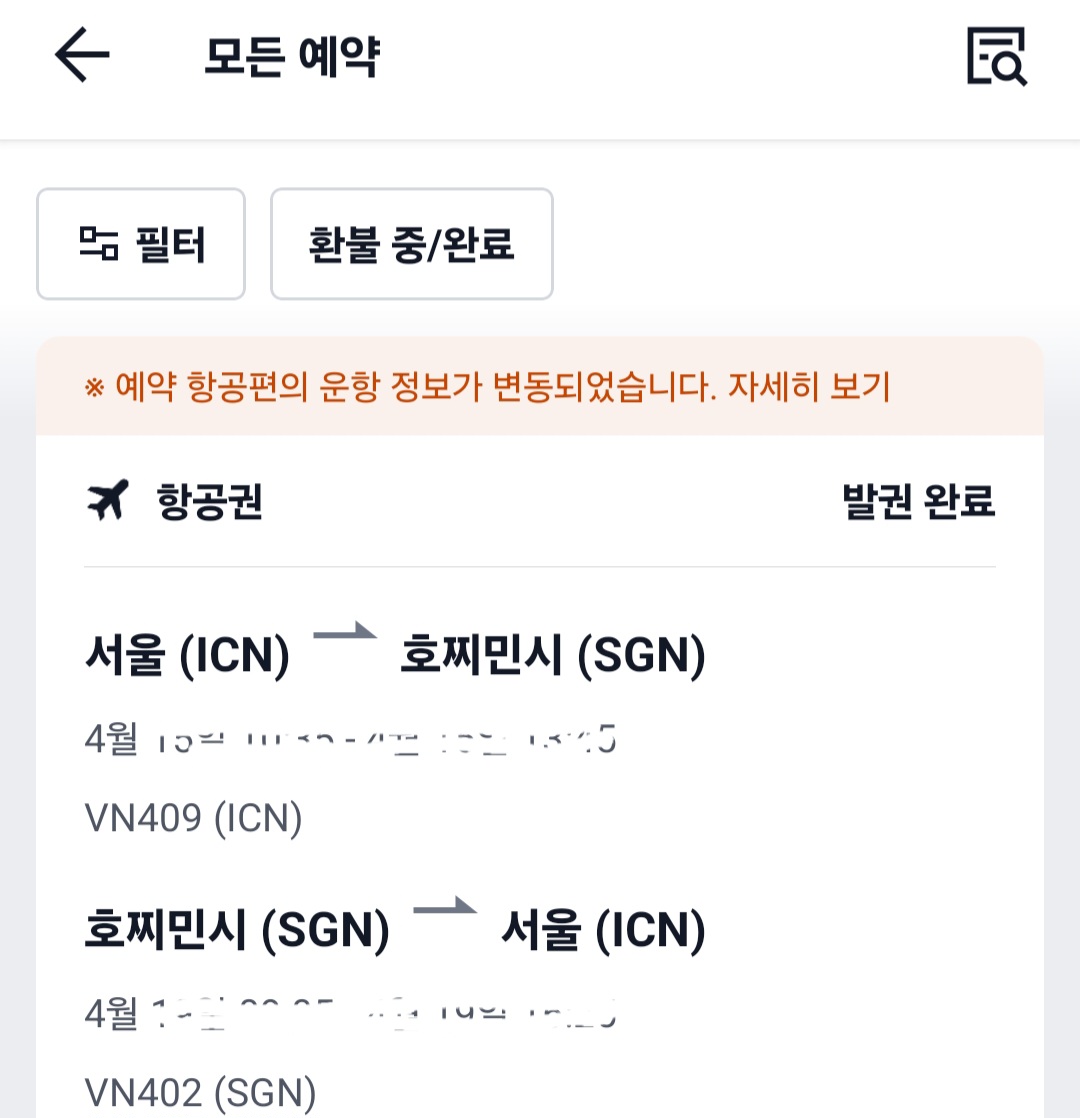Tap 자세히 보기 in the flight change notice
Viewport: 1080px width, 1118px height.
click(809, 386)
